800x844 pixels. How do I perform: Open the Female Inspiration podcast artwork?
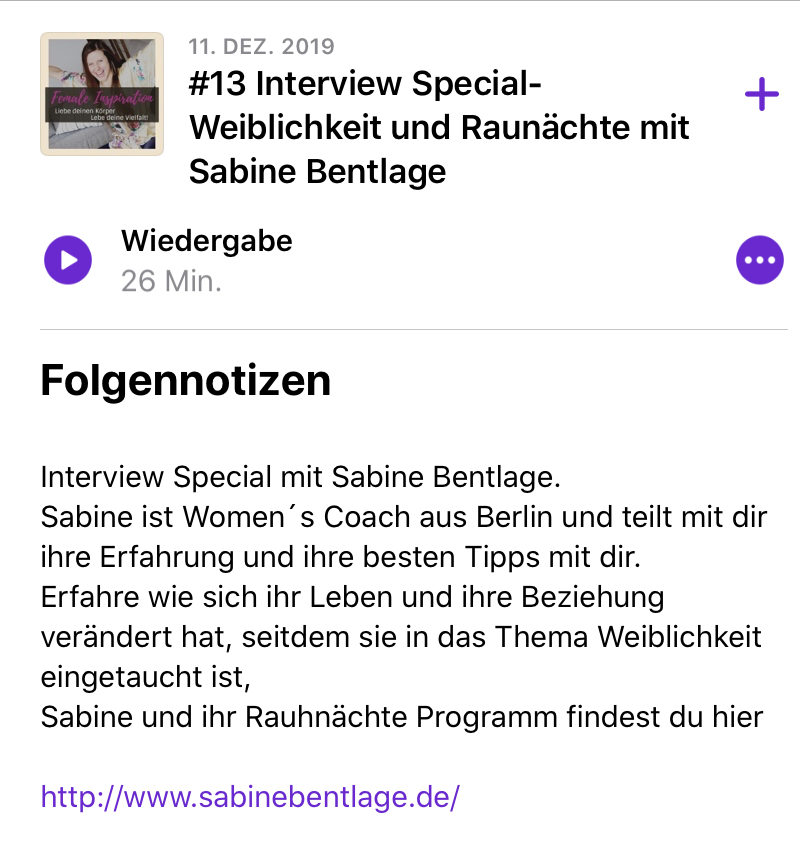[101, 94]
